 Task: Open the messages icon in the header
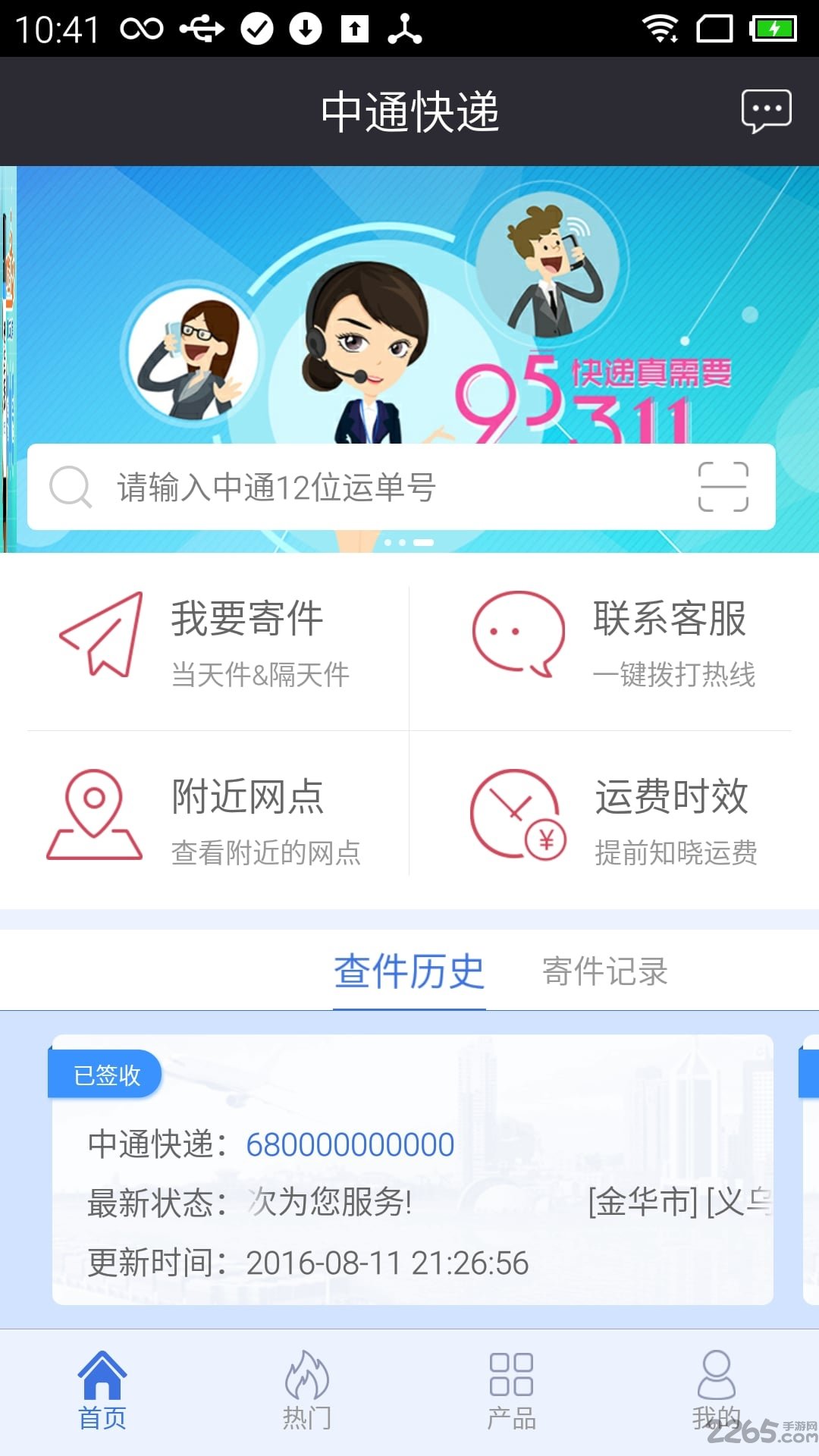[766, 111]
